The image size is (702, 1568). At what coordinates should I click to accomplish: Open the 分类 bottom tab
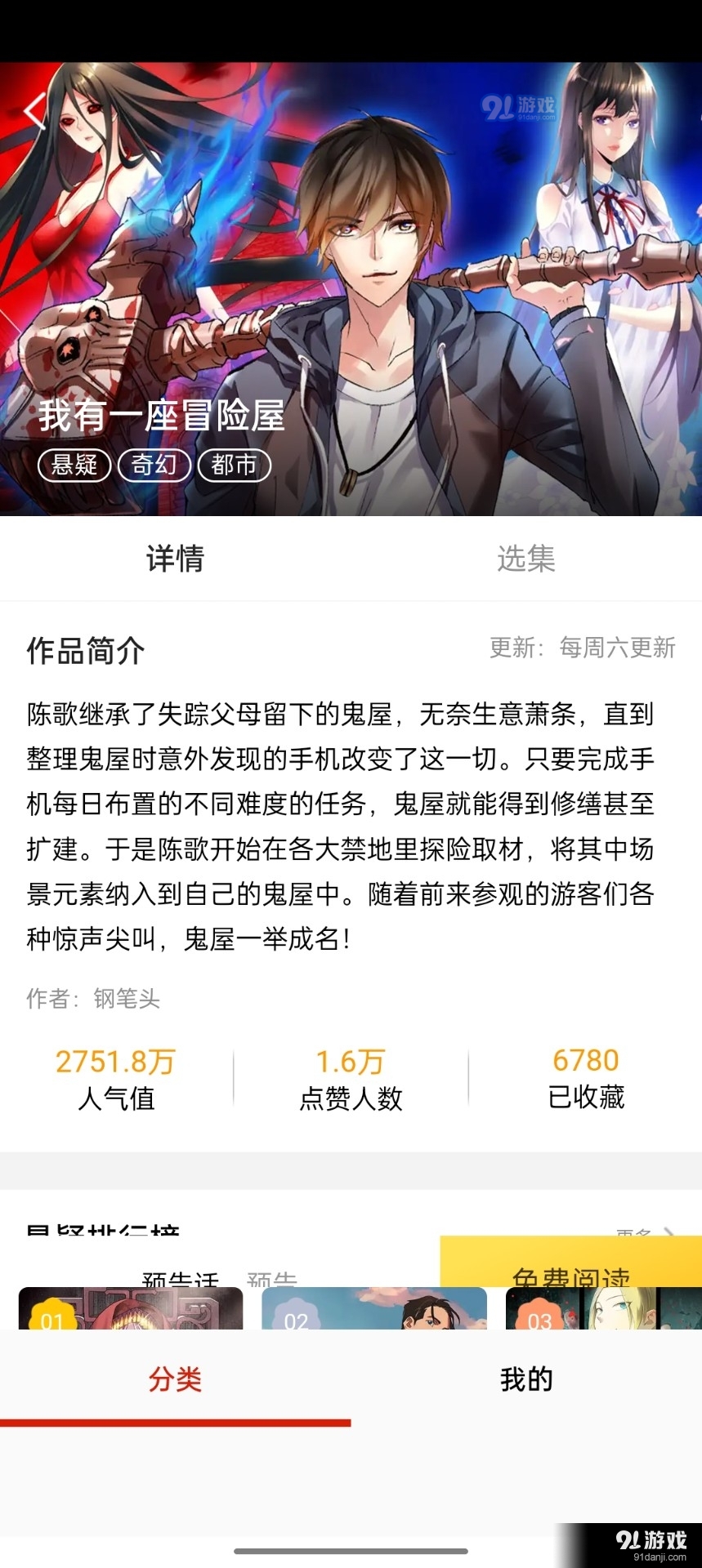pos(176,1379)
